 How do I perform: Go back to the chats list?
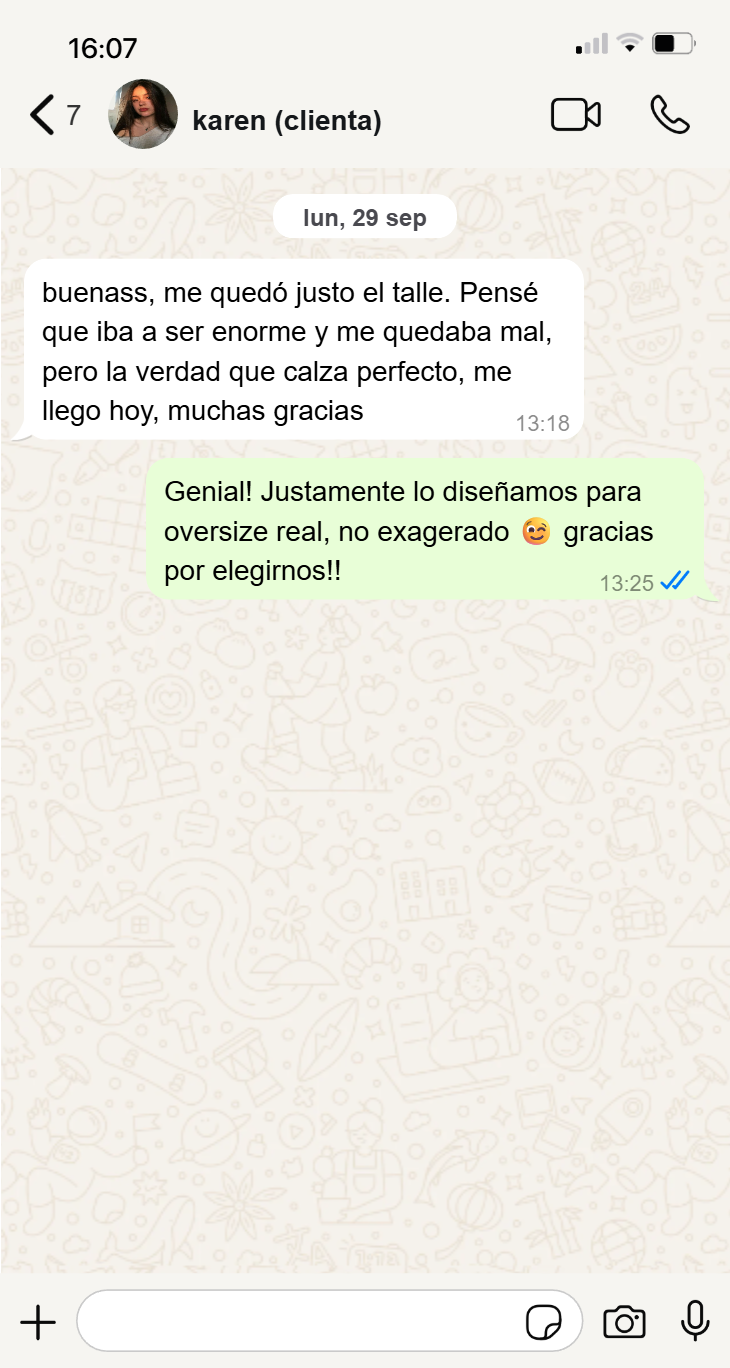click(x=42, y=115)
